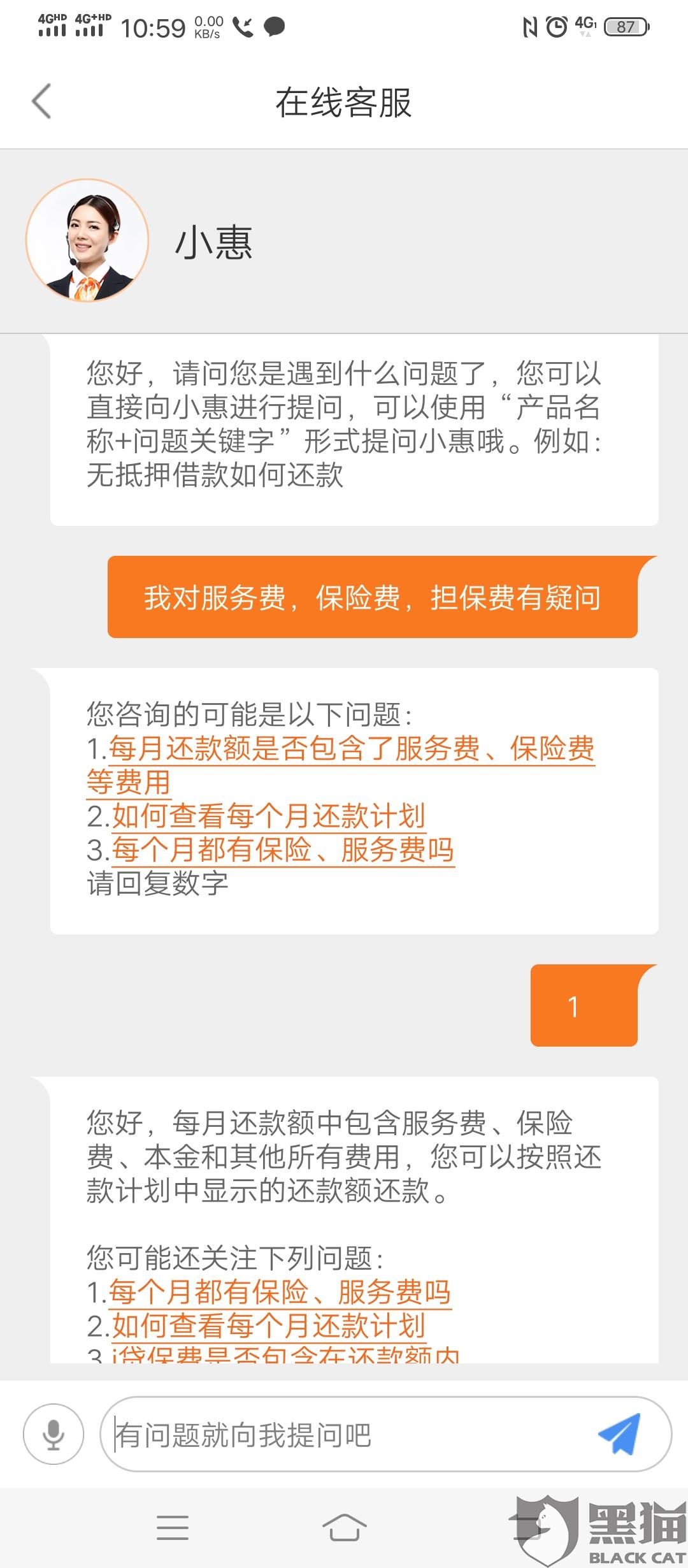Open link 每个月都有保险、服务费吗 under 您可能还关注下列问题
The height and width of the screenshot is (1568, 688).
click(x=280, y=1293)
